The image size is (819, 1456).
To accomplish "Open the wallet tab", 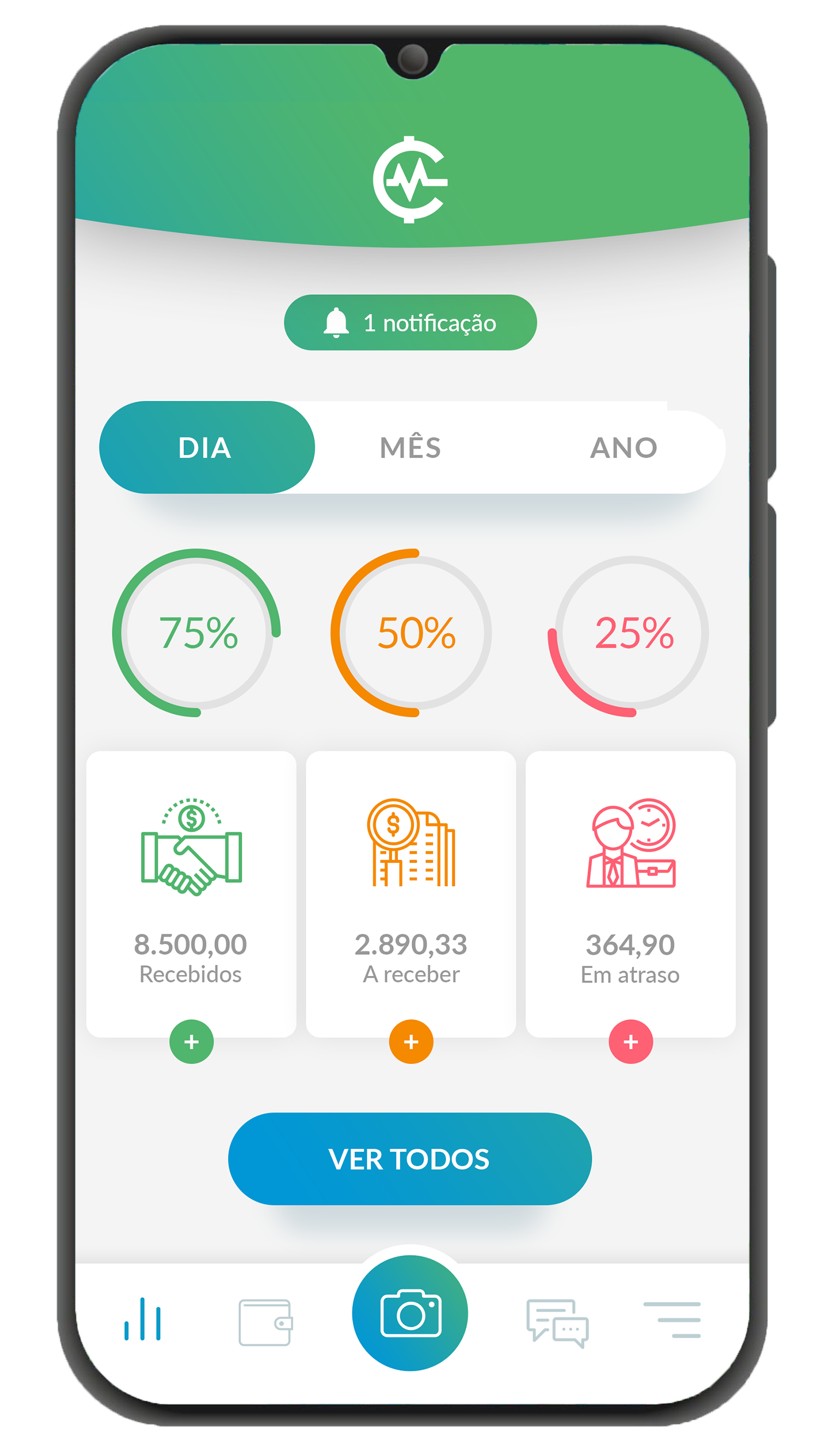I will tap(265, 1322).
